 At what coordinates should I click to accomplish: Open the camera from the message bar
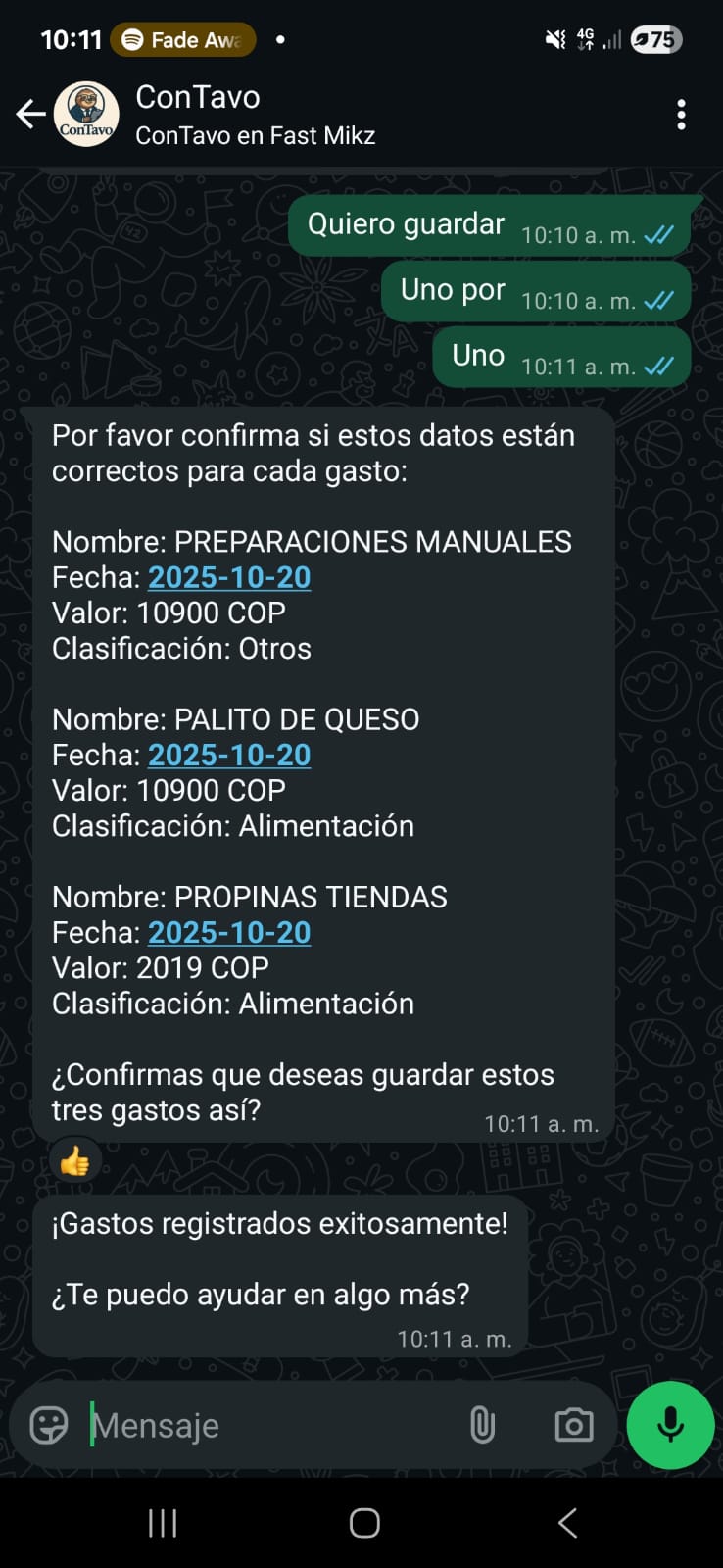(x=573, y=1426)
